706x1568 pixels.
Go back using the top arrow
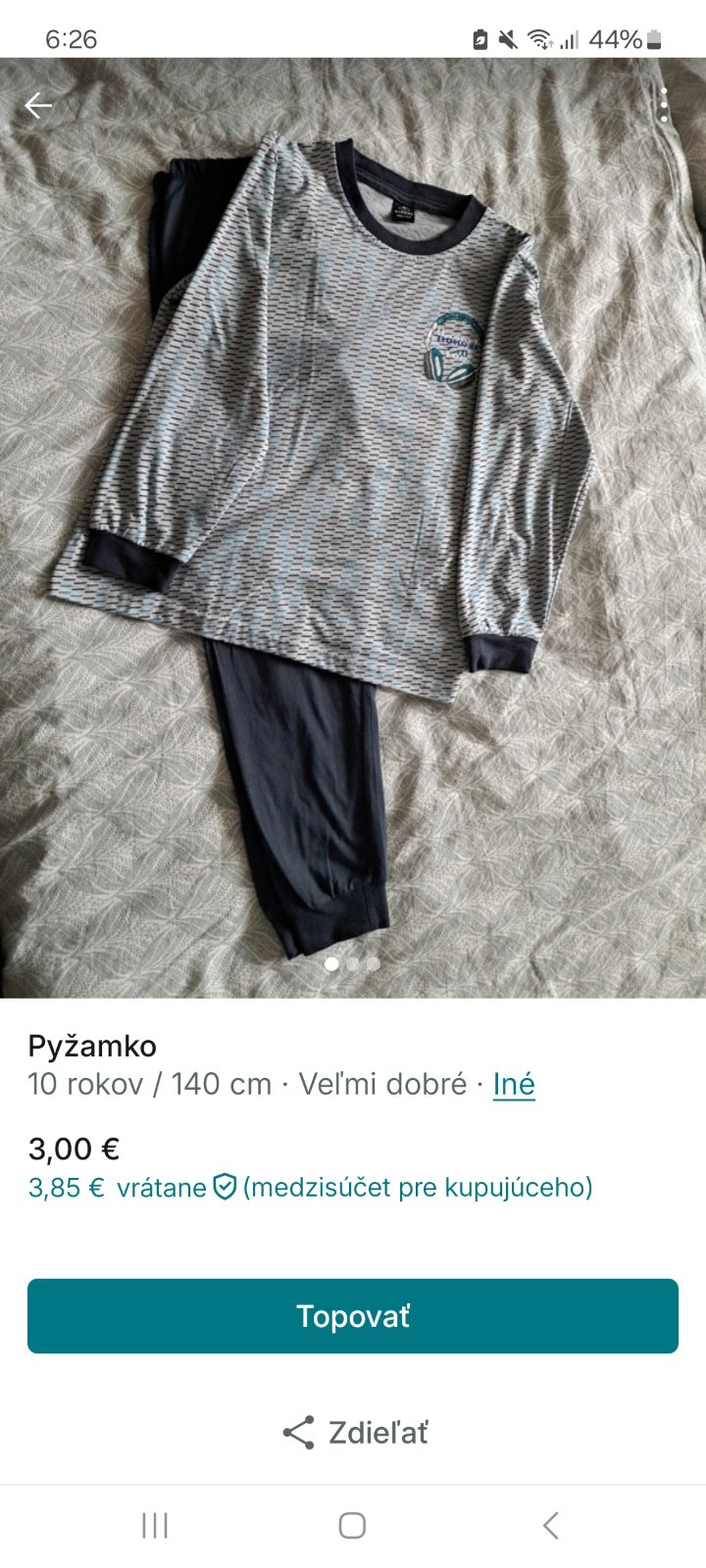coord(38,106)
